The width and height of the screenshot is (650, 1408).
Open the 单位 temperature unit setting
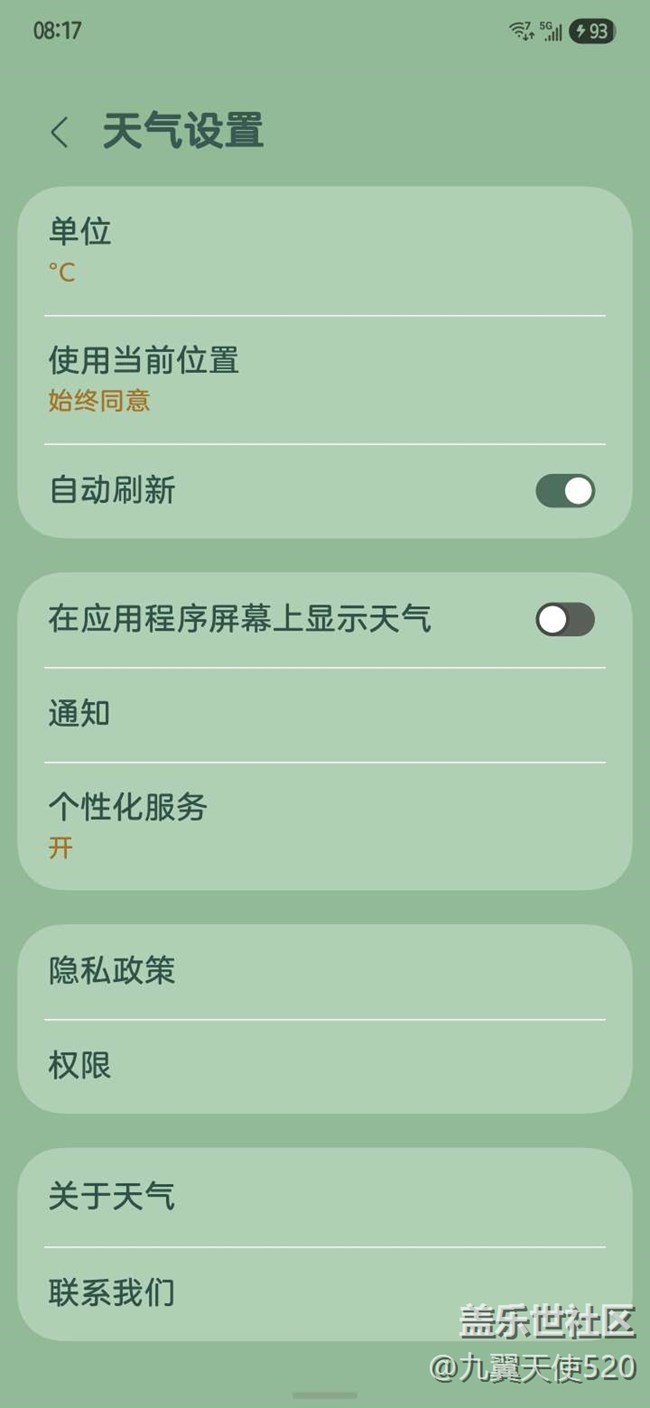(325, 251)
